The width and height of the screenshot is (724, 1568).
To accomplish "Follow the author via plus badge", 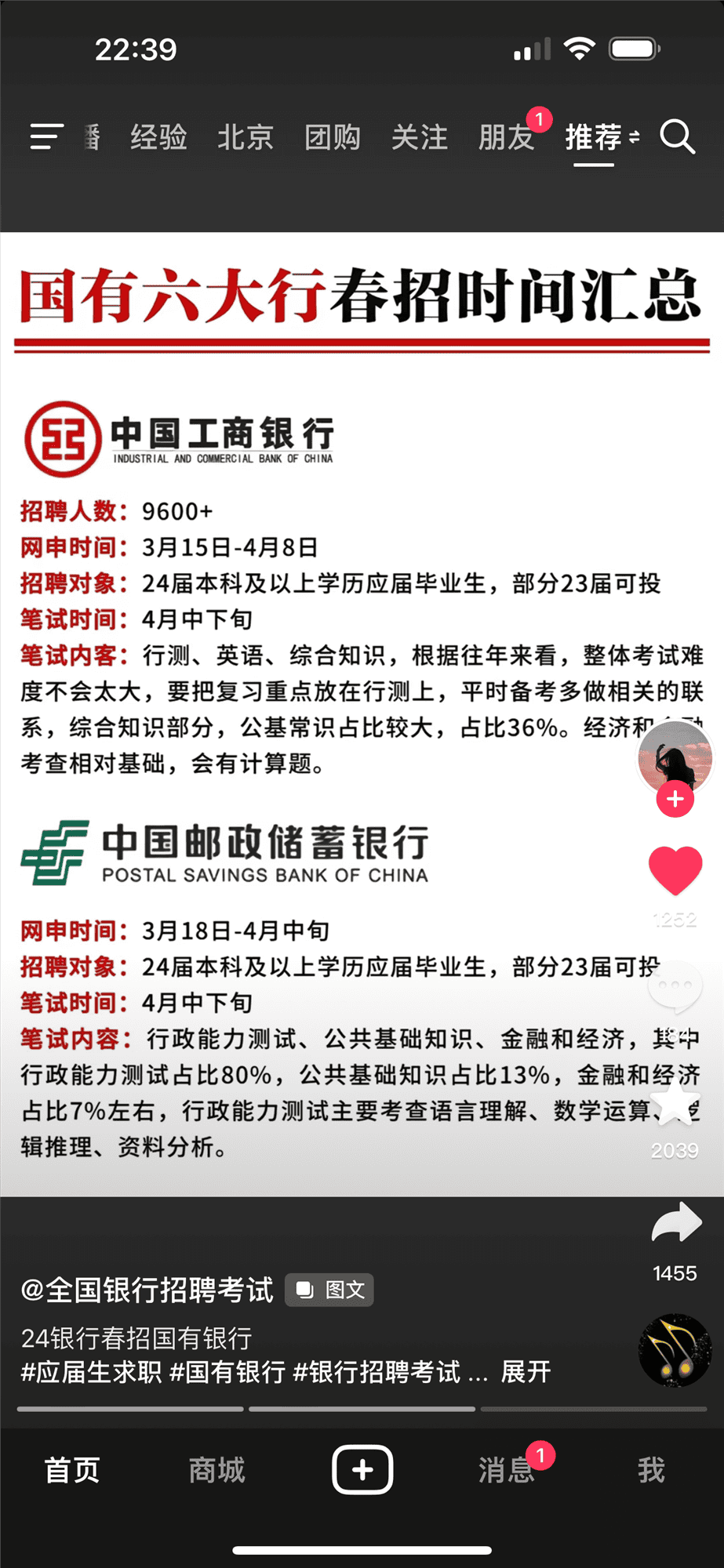I will click(675, 800).
